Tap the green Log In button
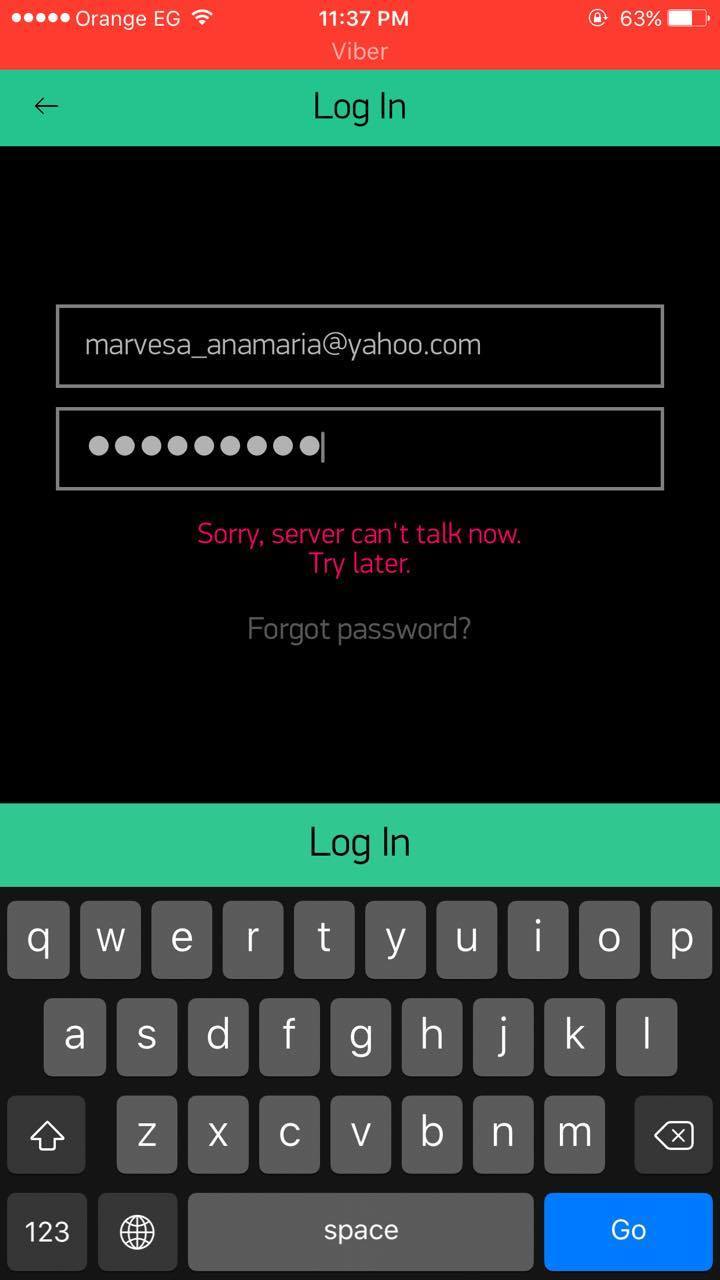The image size is (720, 1280). coord(360,843)
